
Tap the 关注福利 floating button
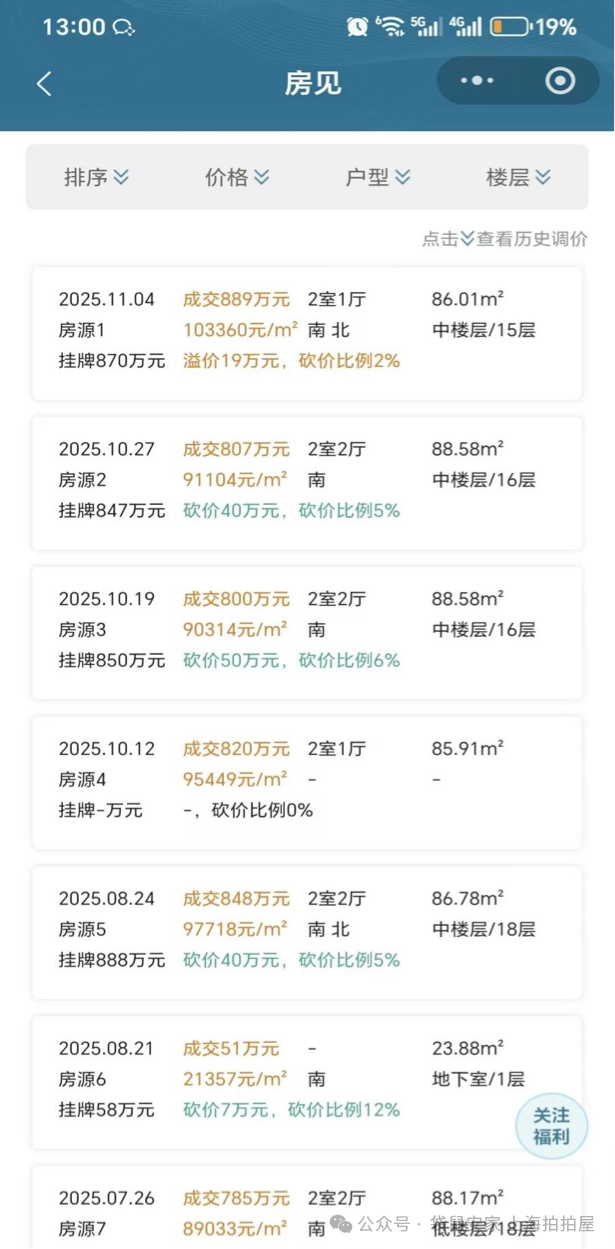point(551,1126)
